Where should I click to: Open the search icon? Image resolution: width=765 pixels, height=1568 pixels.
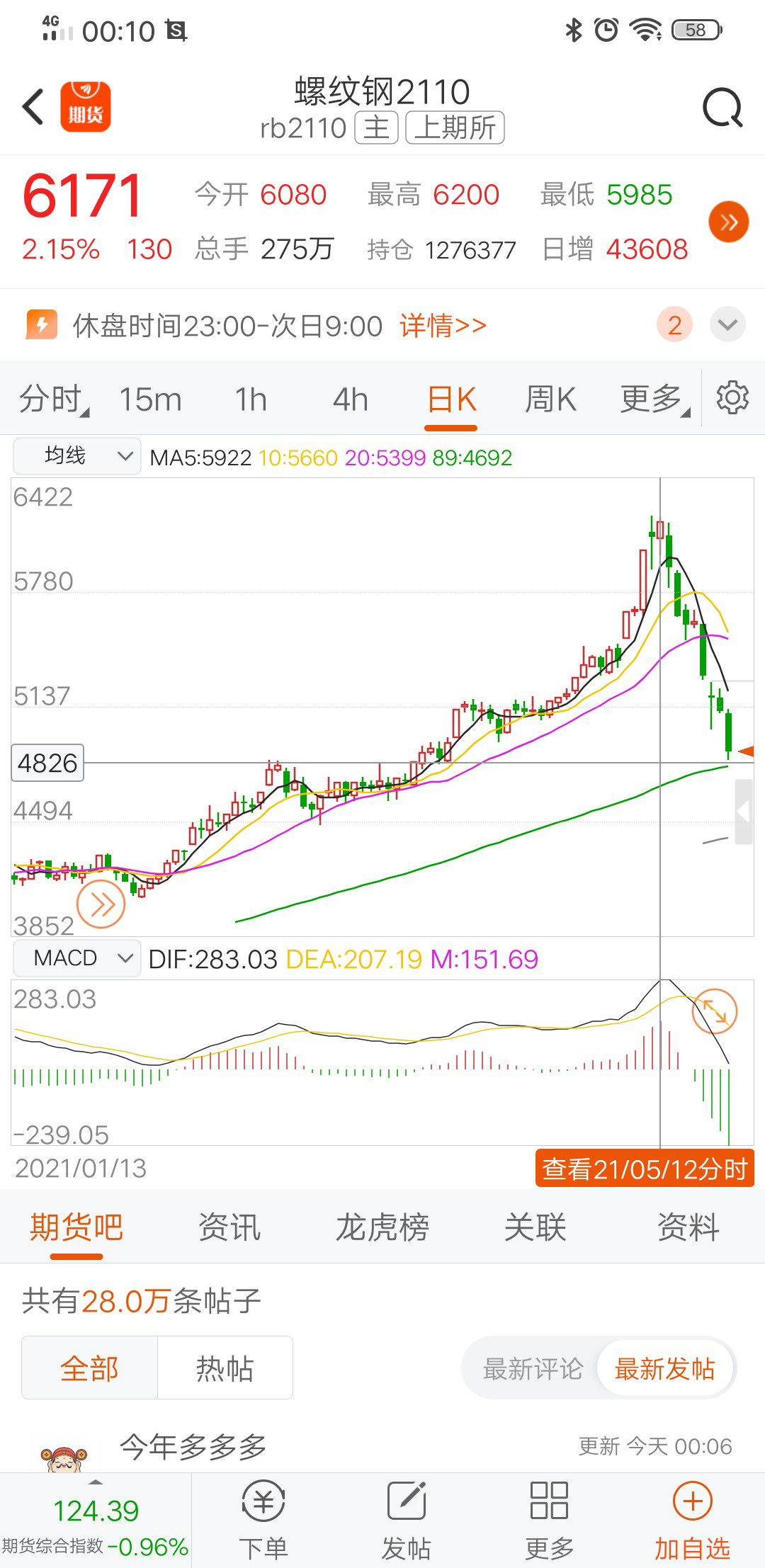tap(722, 108)
